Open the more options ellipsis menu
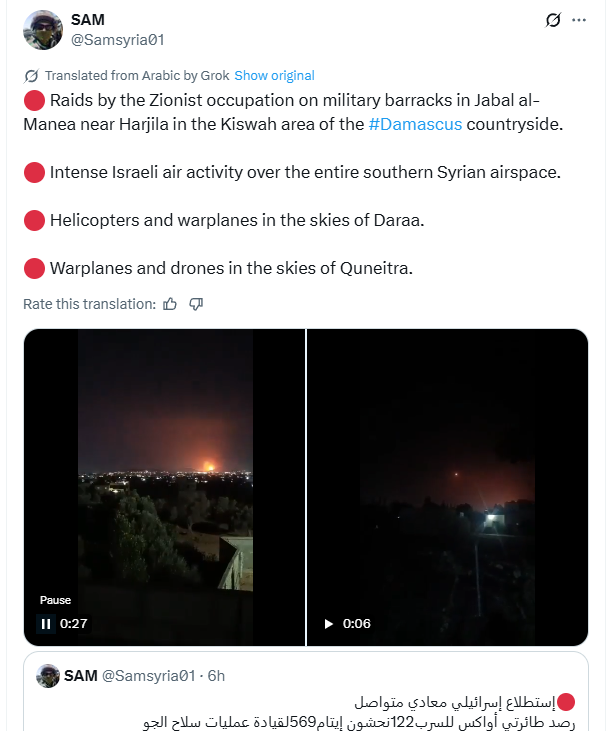This screenshot has width=607, height=731. (580, 20)
